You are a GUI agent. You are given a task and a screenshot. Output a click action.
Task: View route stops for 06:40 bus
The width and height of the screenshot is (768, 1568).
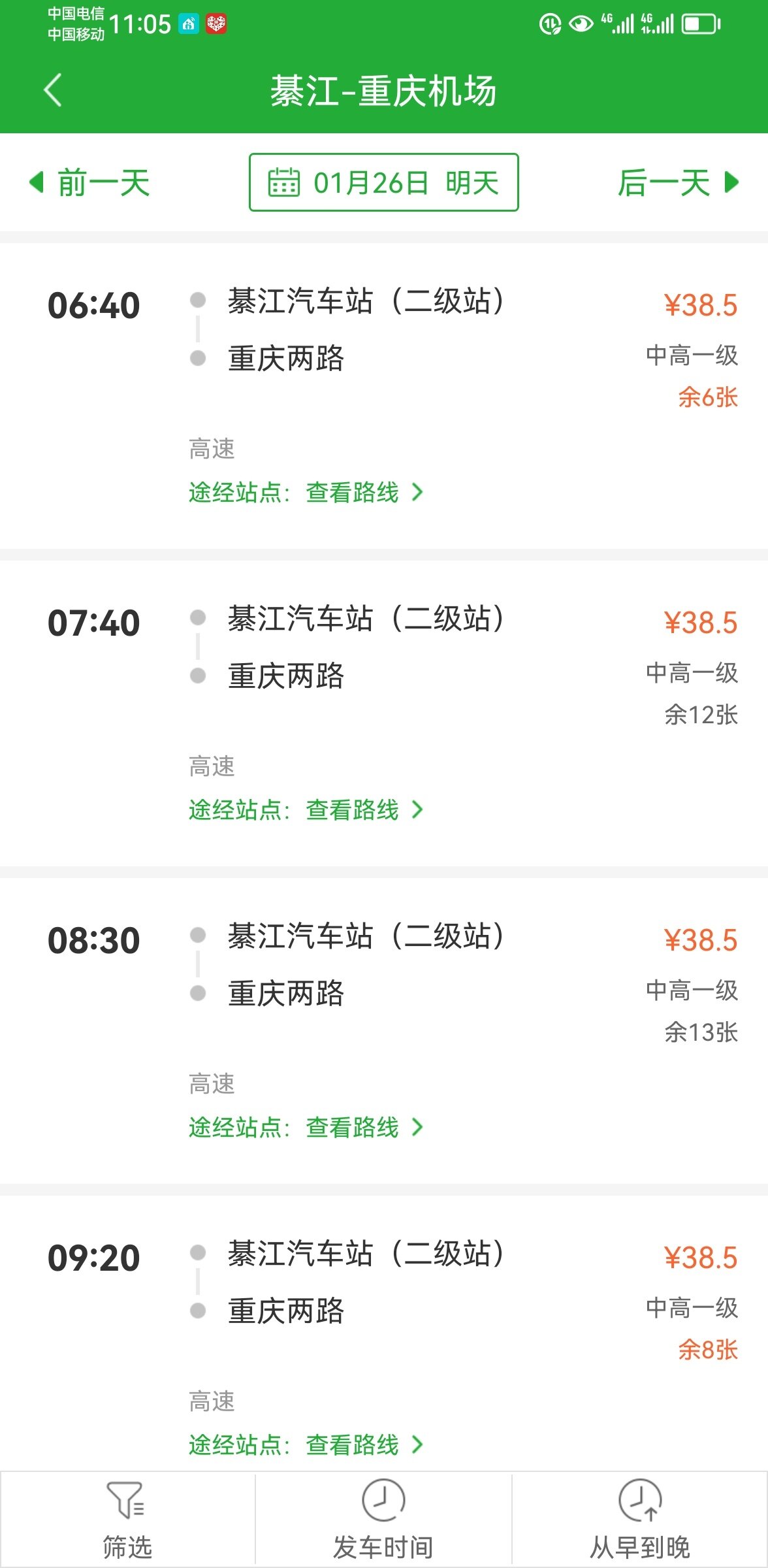(x=353, y=493)
